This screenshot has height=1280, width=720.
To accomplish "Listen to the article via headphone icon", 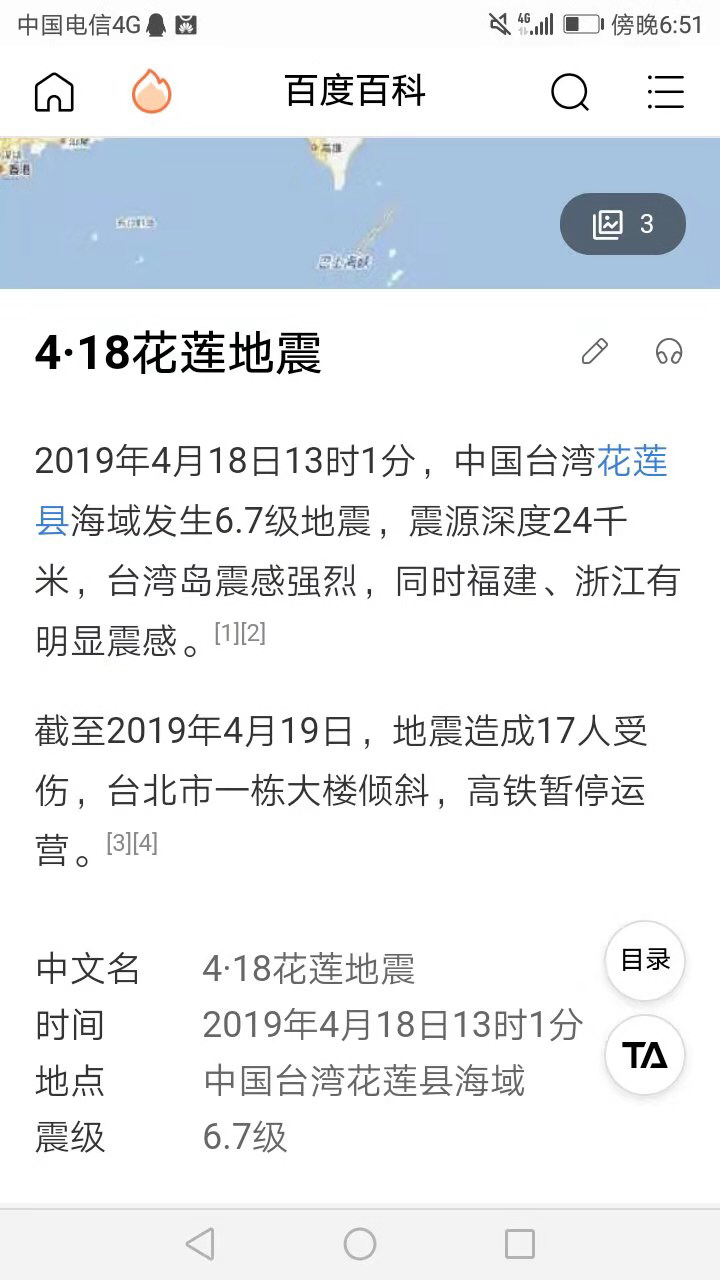I will click(668, 351).
